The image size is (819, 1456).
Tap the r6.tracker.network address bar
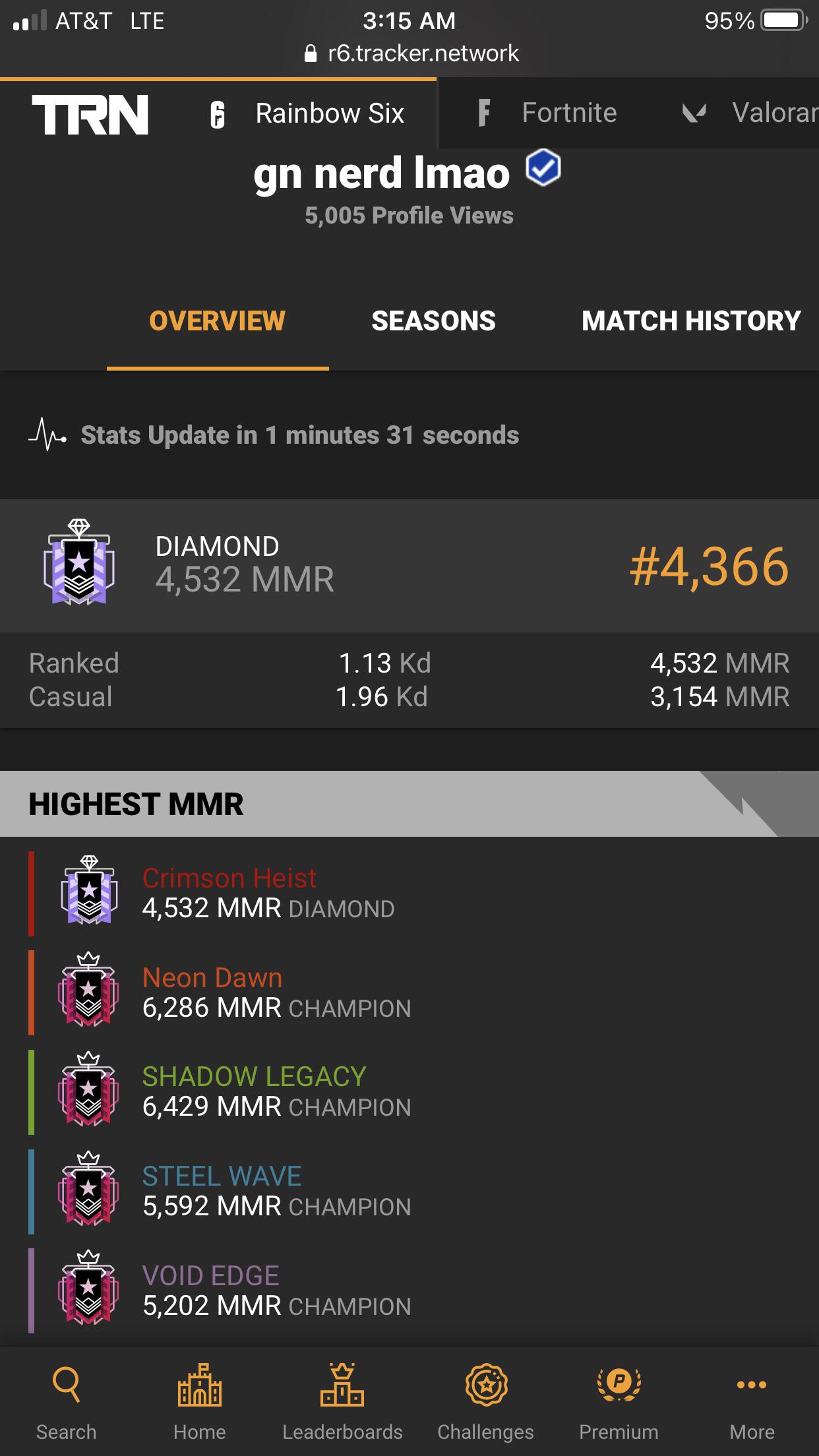click(x=422, y=53)
